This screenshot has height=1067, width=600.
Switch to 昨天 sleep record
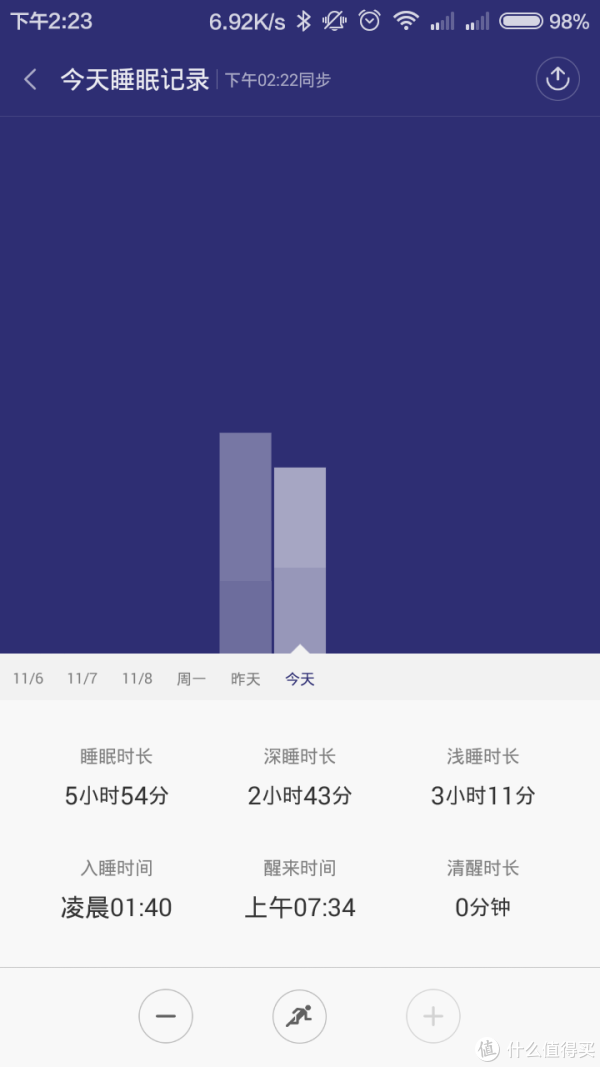[x=246, y=678]
